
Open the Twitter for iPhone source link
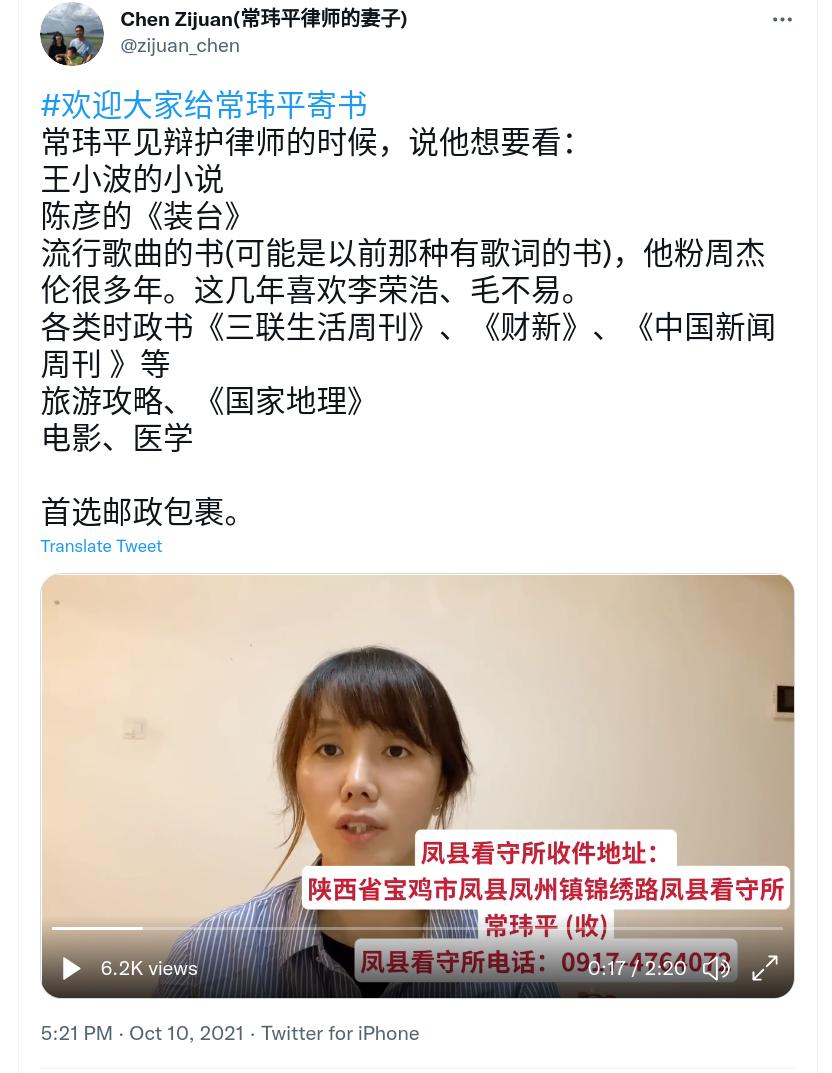point(340,1033)
